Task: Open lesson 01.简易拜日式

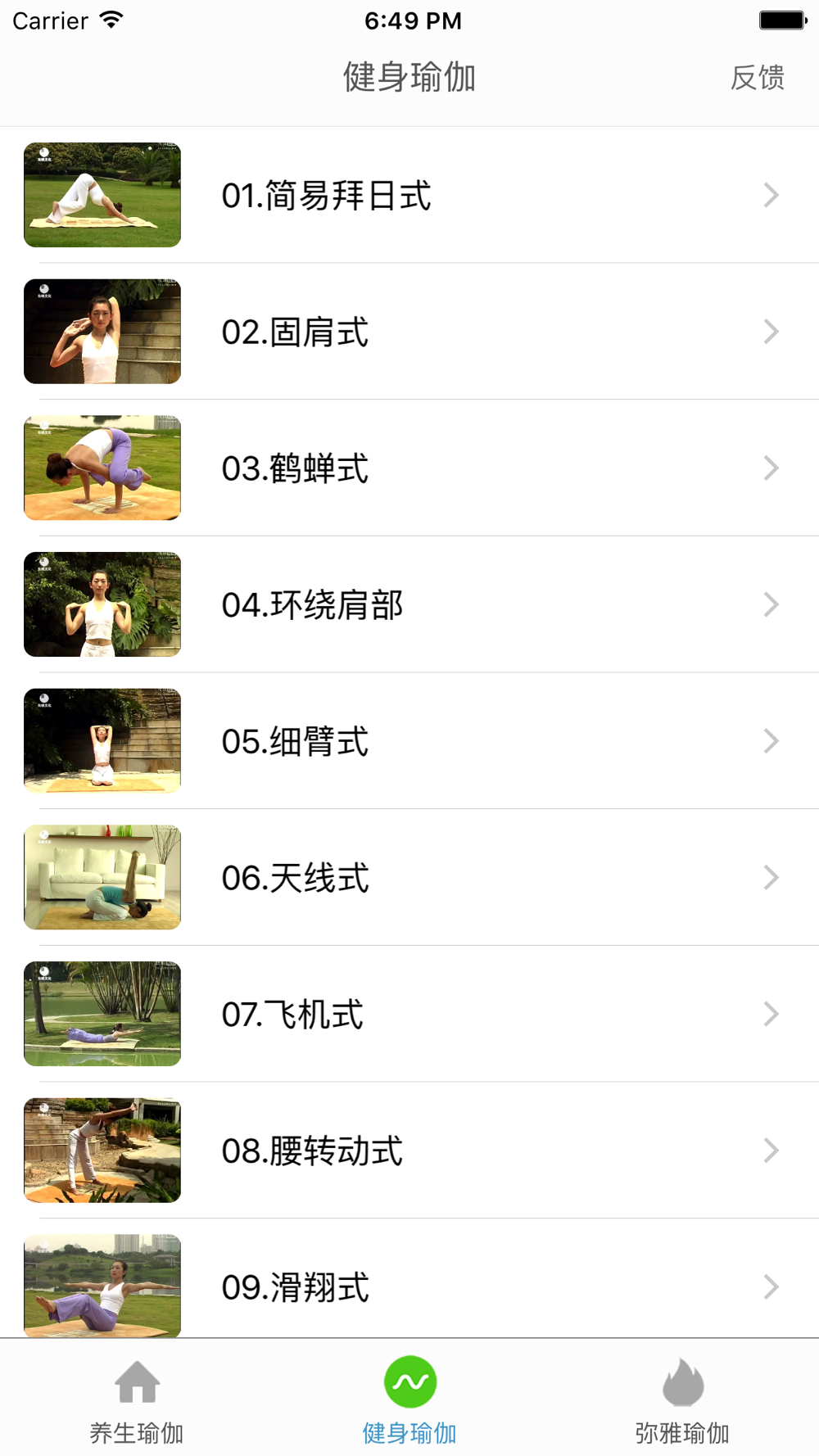Action: (x=409, y=195)
